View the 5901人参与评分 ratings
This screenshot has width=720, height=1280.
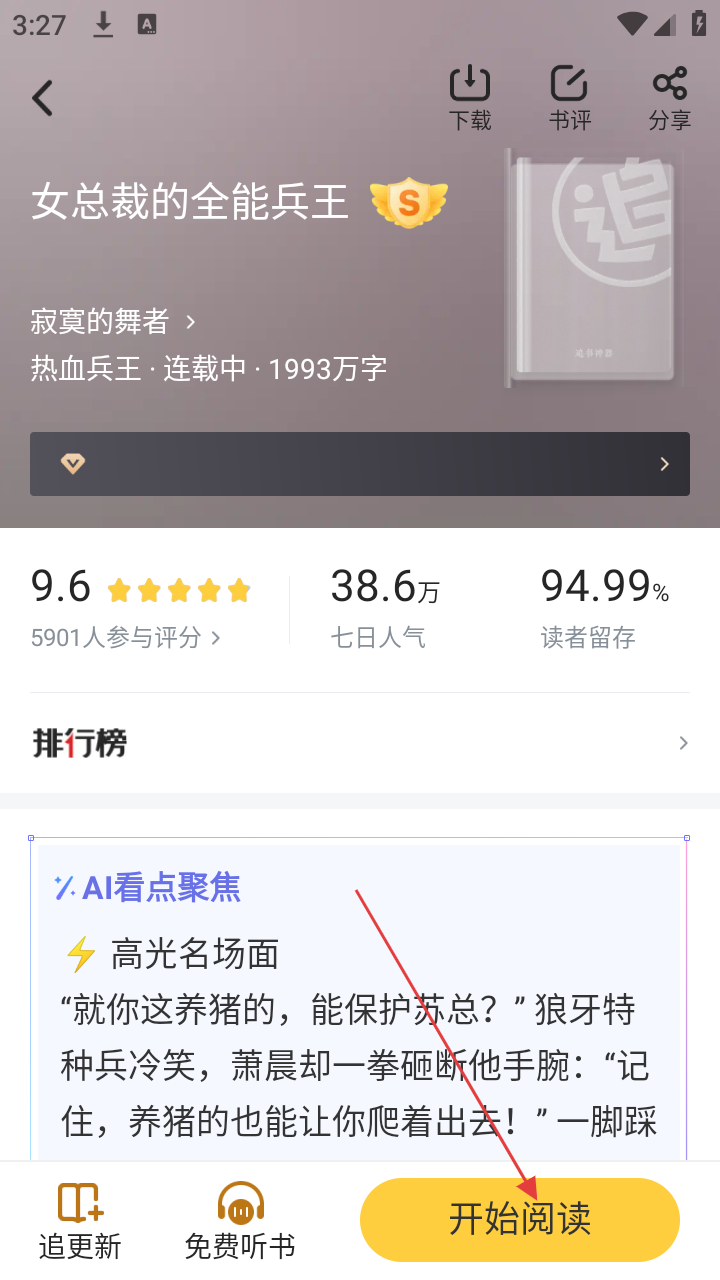pyautogui.click(x=125, y=638)
